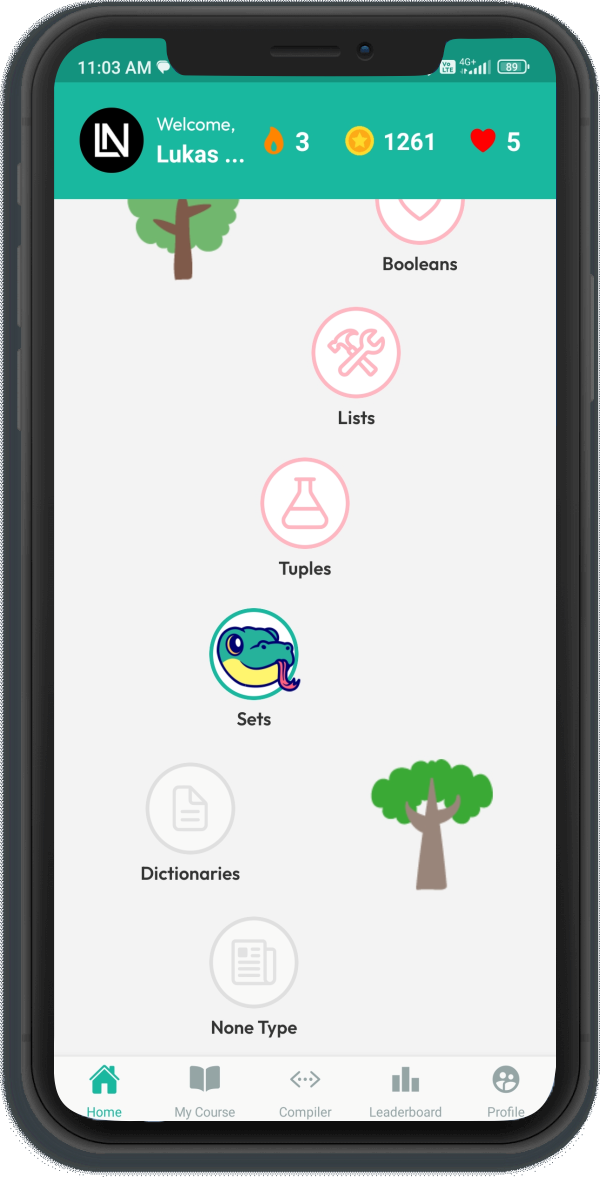
Task: Switch to the Home tab
Action: 104,1090
